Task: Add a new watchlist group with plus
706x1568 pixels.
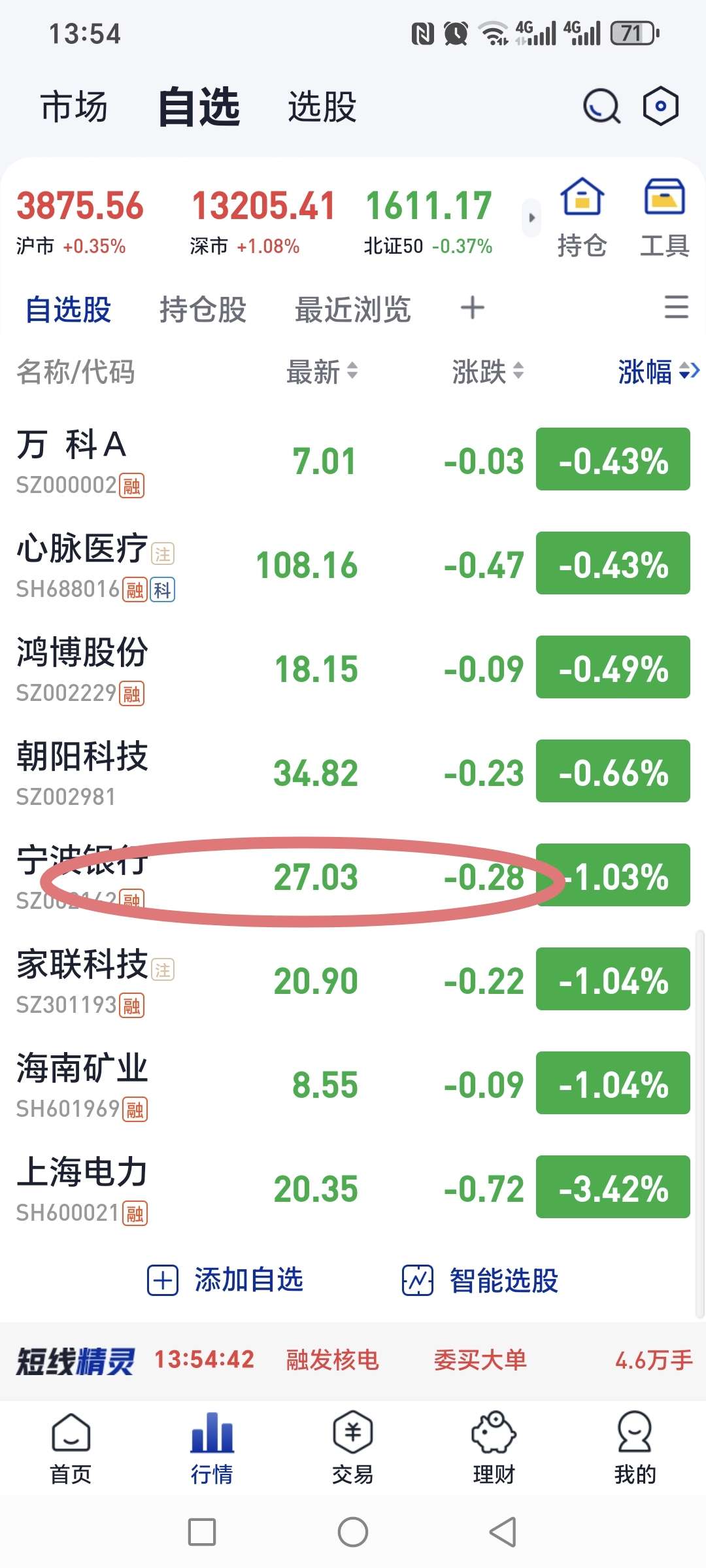Action: pos(472,307)
